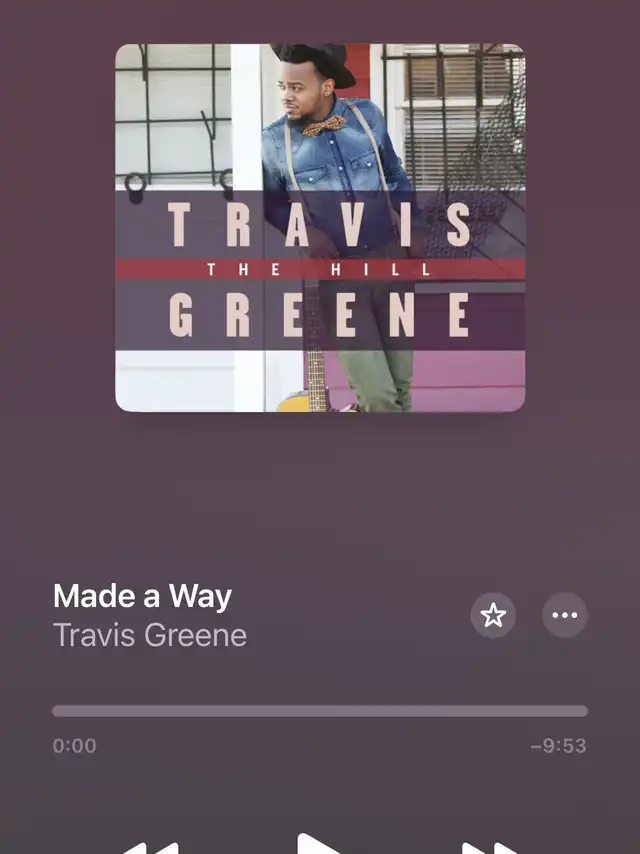
Task: Skip to the next track
Action: [x=492, y=848]
